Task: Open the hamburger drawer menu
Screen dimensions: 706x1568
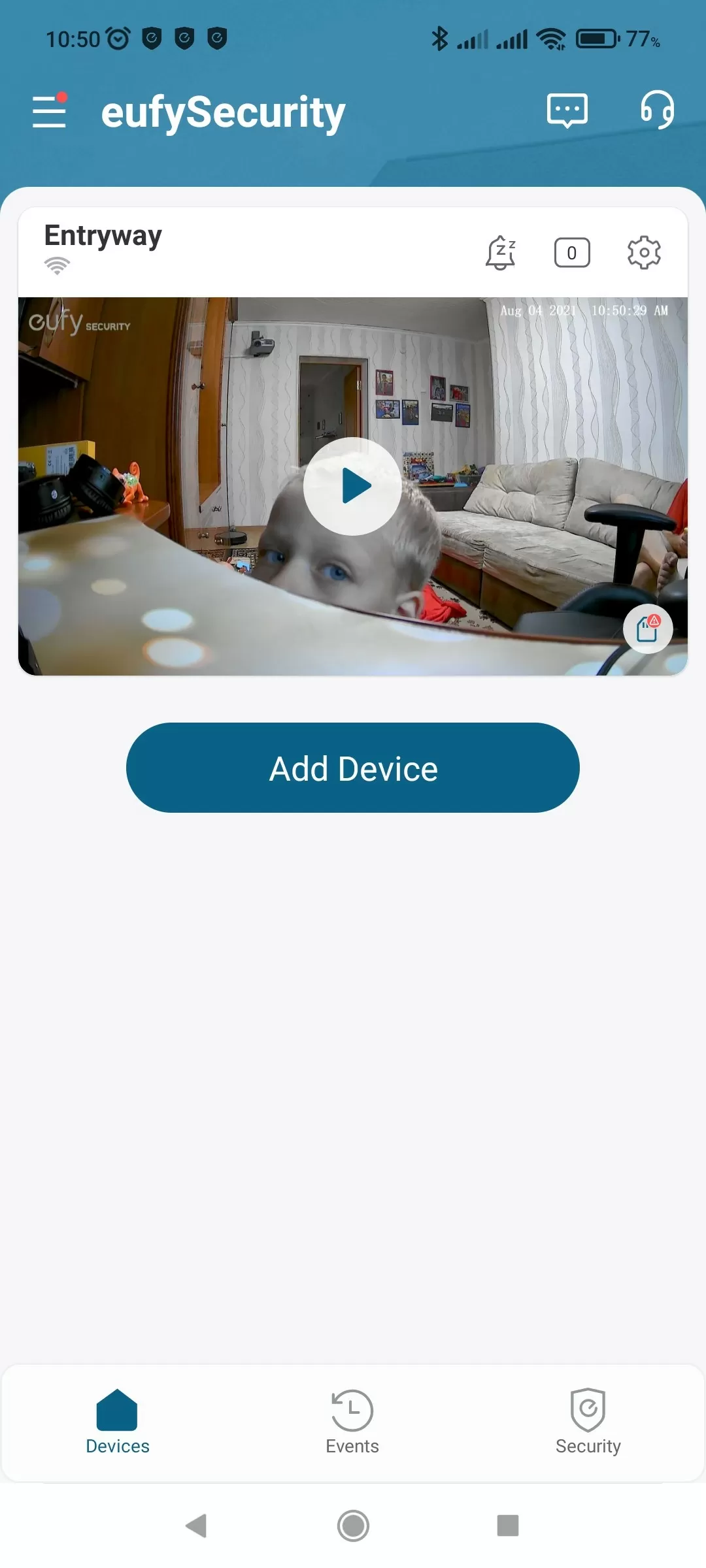Action: tap(50, 111)
